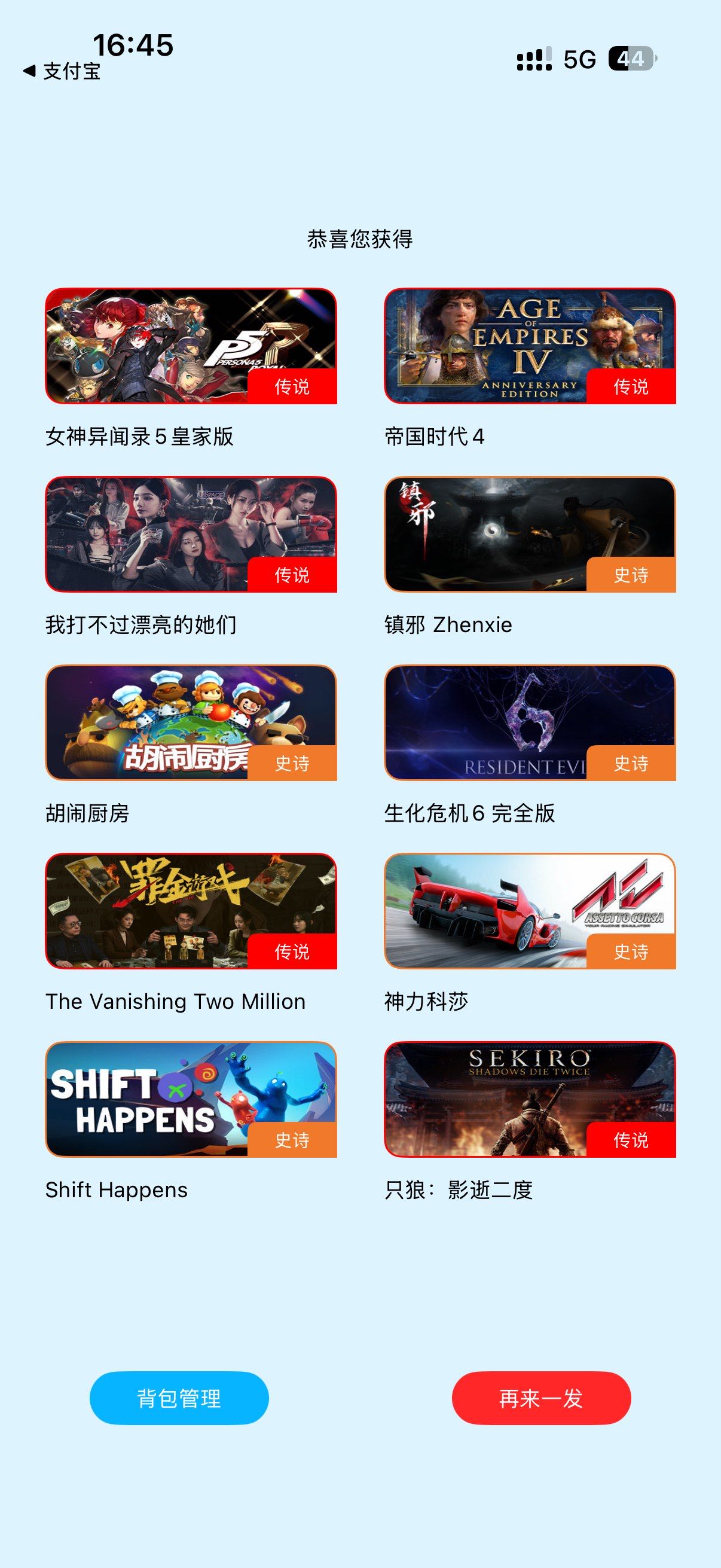This screenshot has width=721, height=1568.
Task: Open the Shift Happens card
Action: tap(191, 1099)
